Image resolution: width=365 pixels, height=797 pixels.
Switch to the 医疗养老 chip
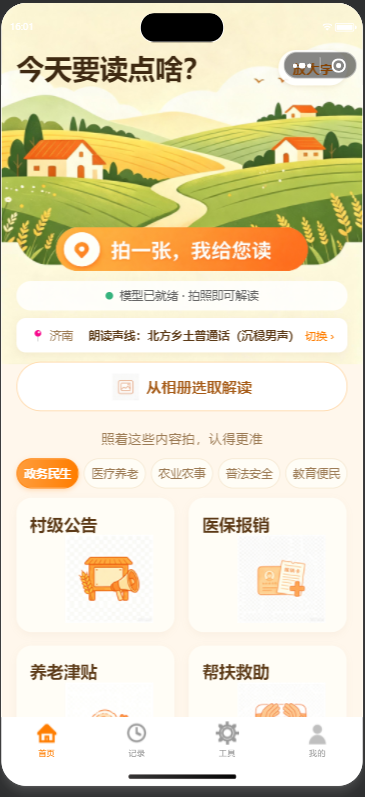(x=115, y=473)
